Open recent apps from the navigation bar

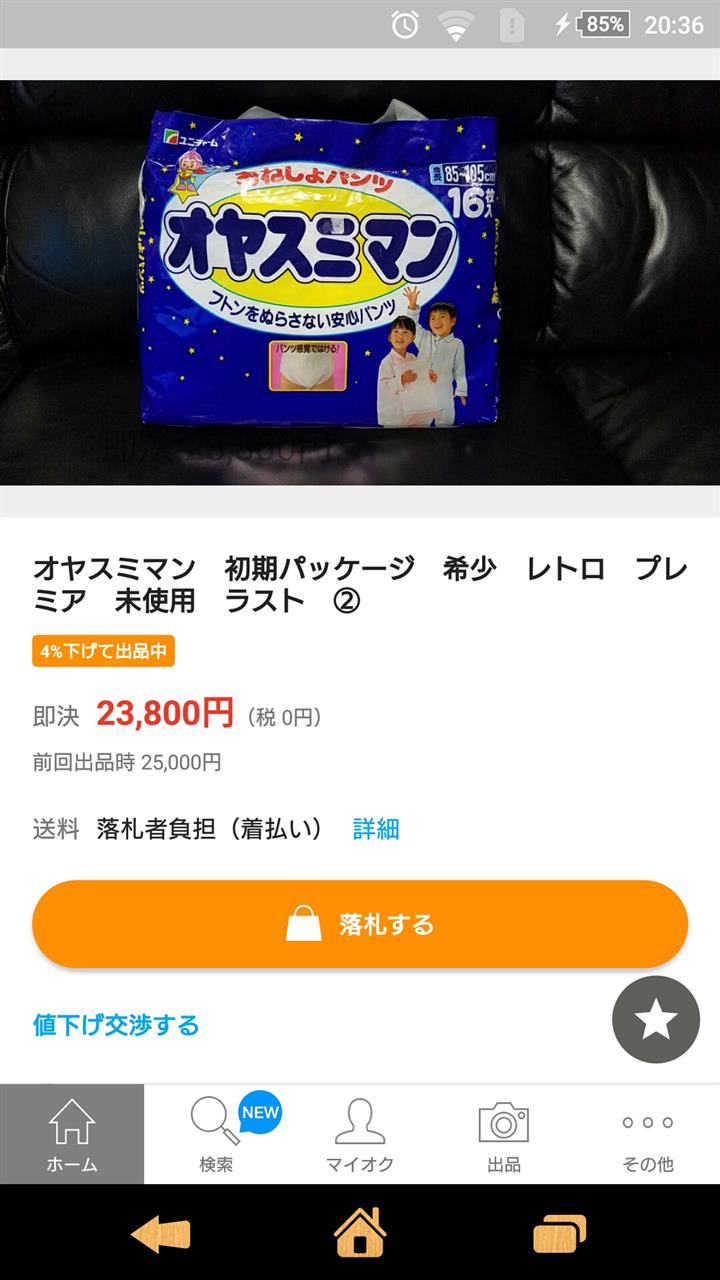(x=560, y=1233)
